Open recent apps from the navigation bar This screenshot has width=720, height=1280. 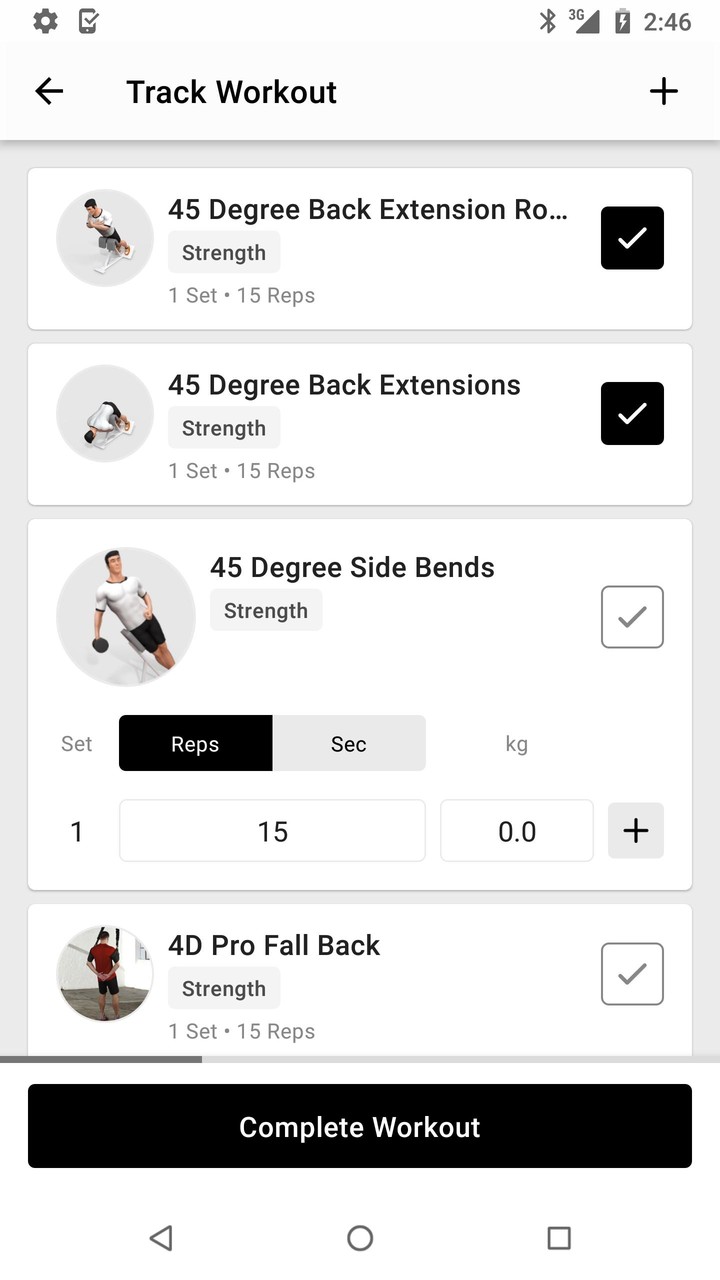pyautogui.click(x=559, y=1238)
